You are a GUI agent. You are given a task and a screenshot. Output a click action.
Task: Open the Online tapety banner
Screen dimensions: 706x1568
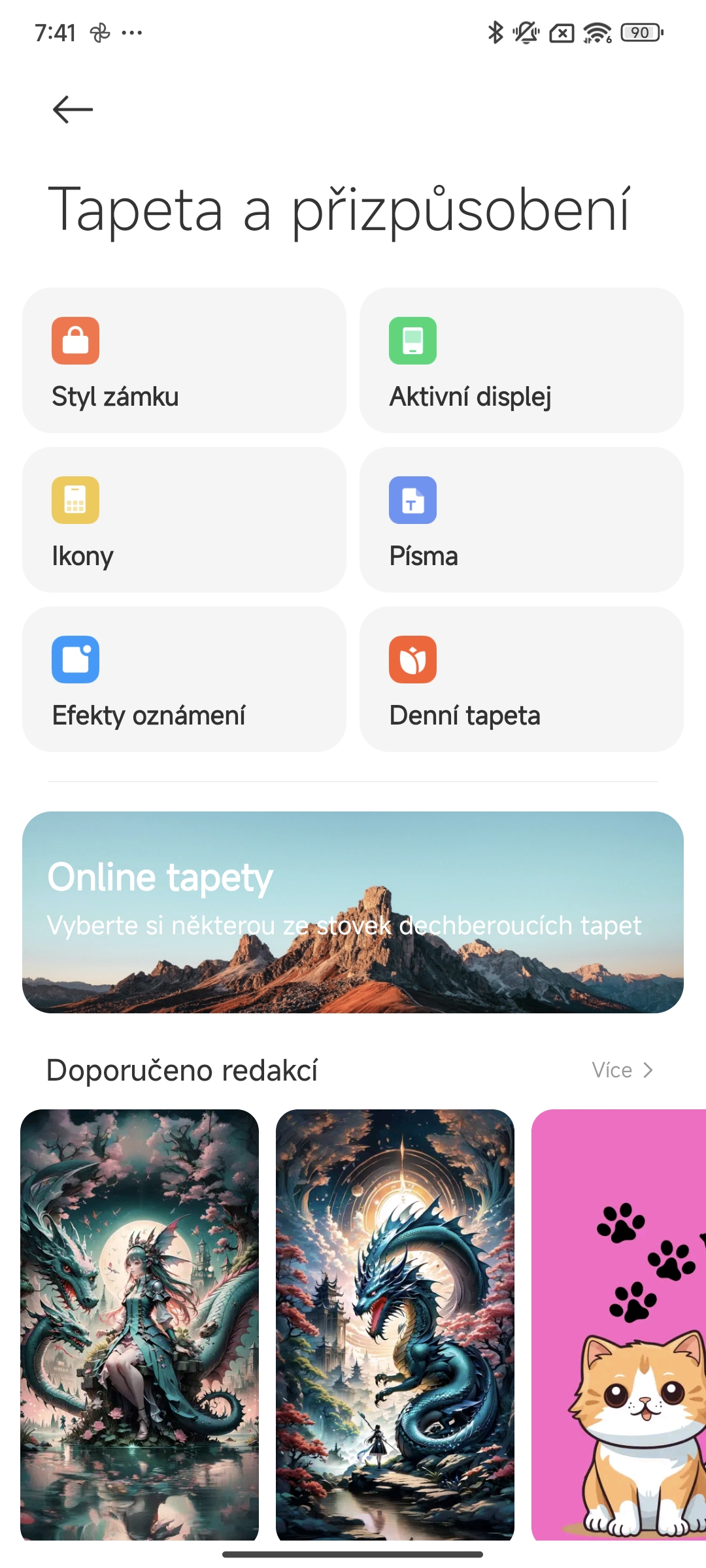point(353,912)
